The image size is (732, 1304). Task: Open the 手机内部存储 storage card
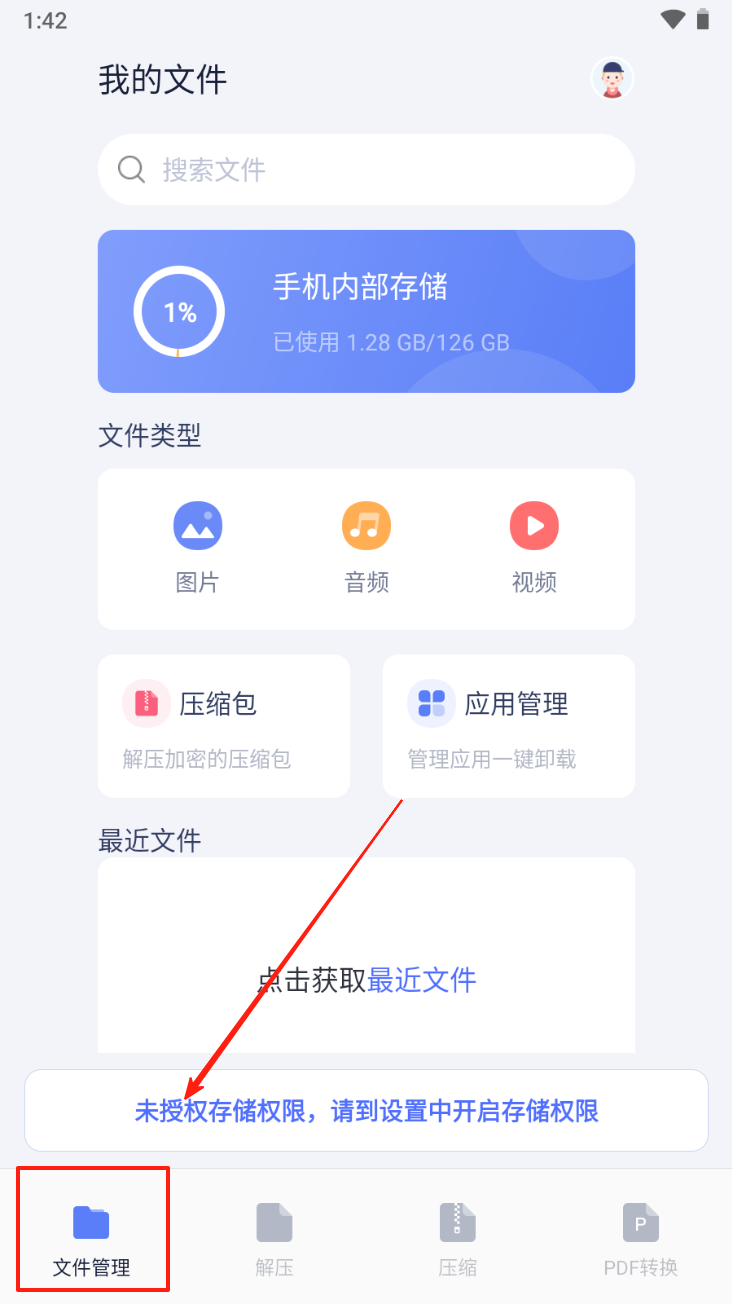(x=366, y=311)
